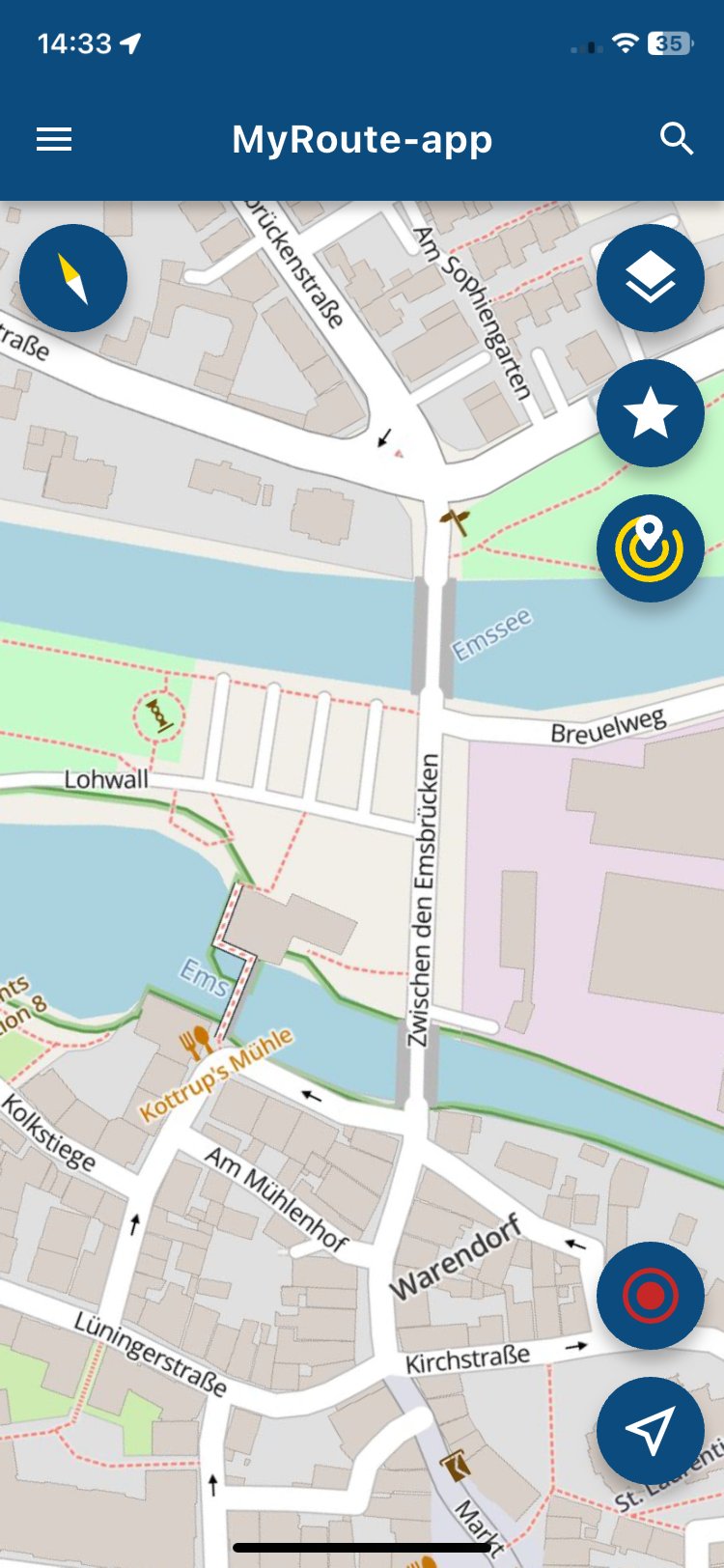Open the search magnifier
Viewport: 724px width, 1568px height.
coord(677,140)
